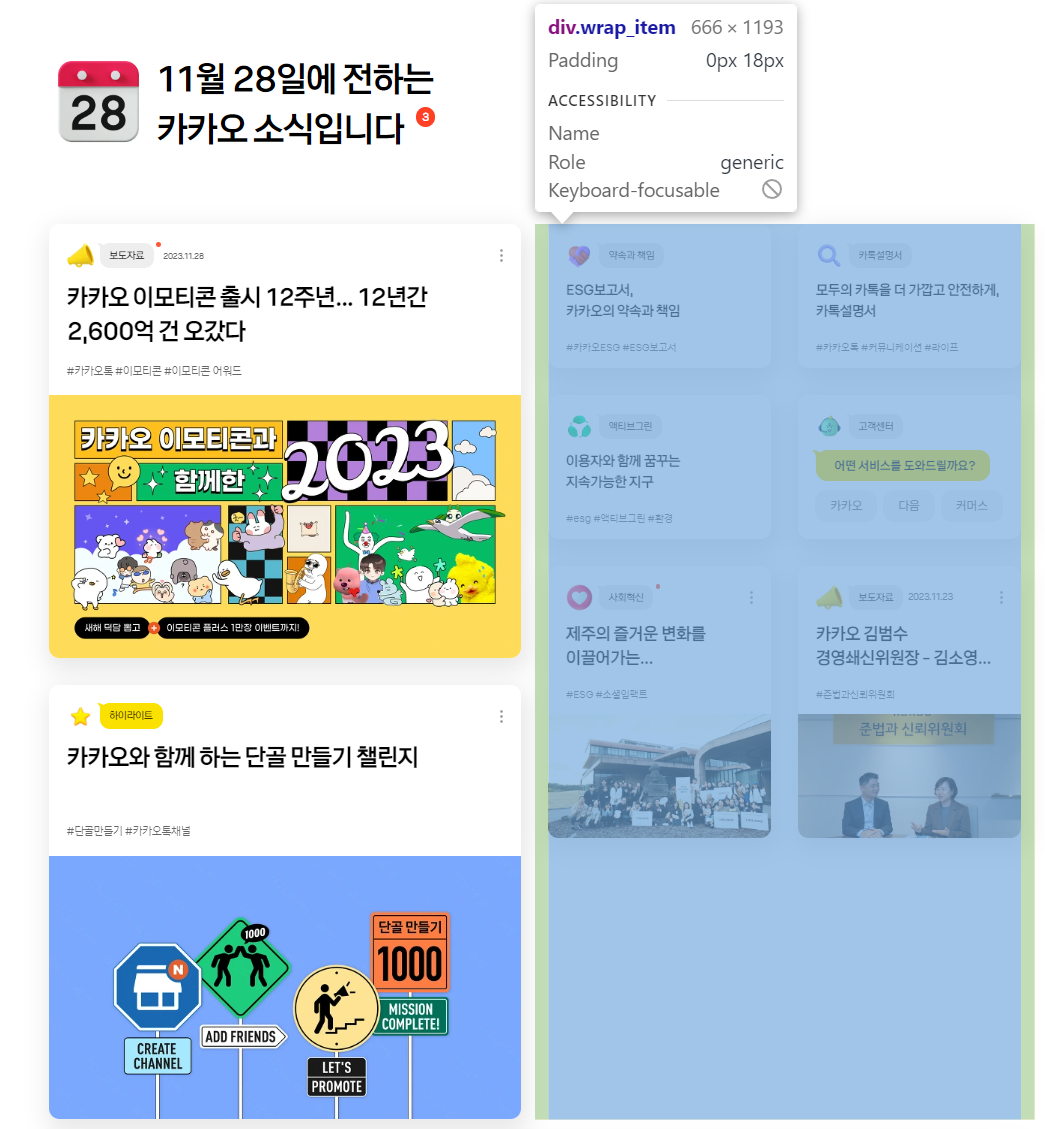Open the ESG보고서 약속과 책임 card
The image size is (1045, 1129).
click(659, 297)
